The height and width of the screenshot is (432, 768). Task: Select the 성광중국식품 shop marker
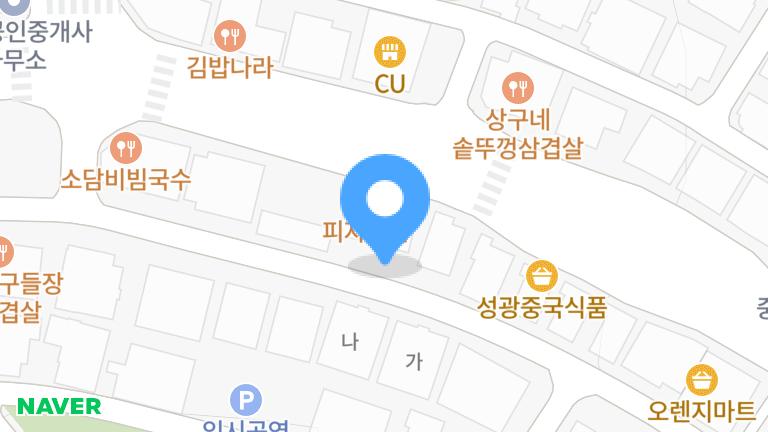click(x=541, y=275)
